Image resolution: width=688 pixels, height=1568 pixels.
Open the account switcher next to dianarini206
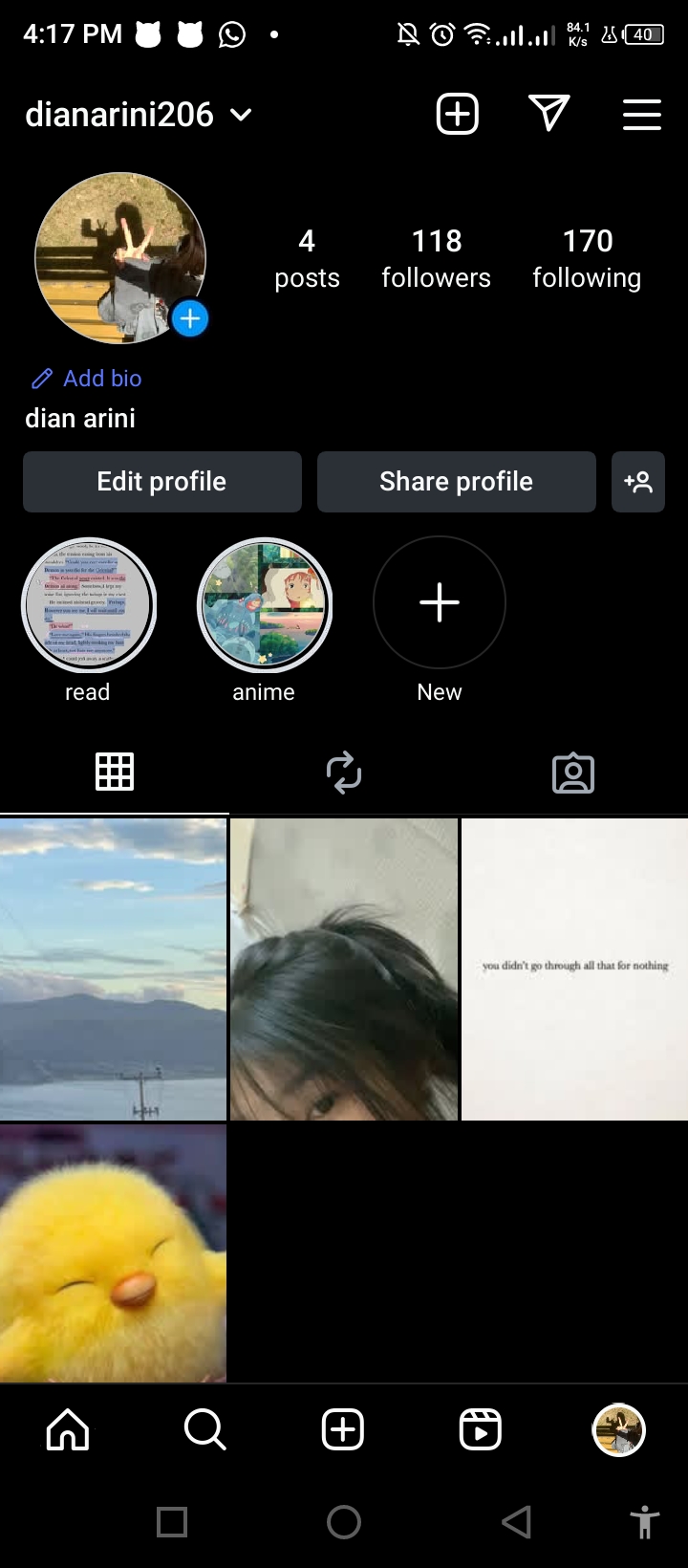pos(241,116)
